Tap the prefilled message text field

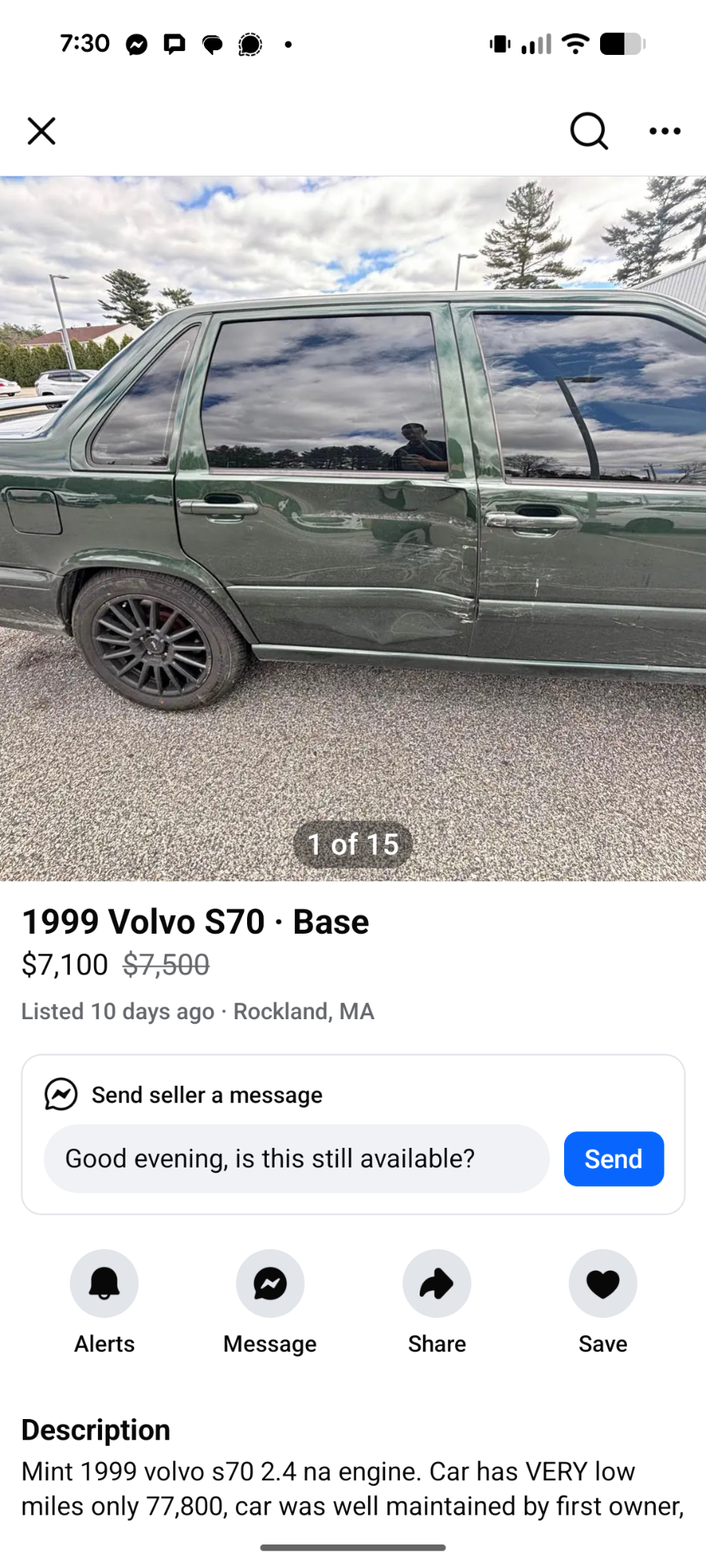click(296, 1159)
